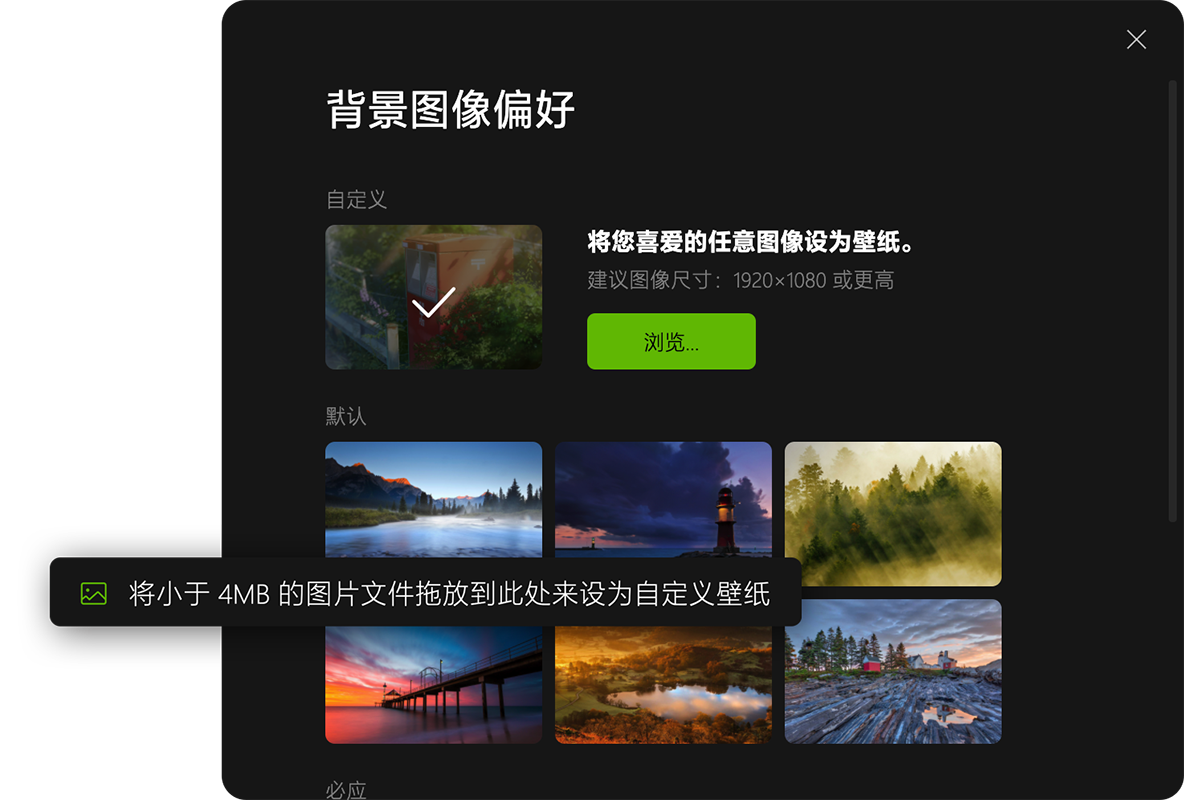Viewport: 1184px width, 800px height.
Task: Choose the rocky shore red house wallpaper
Action: 892,671
